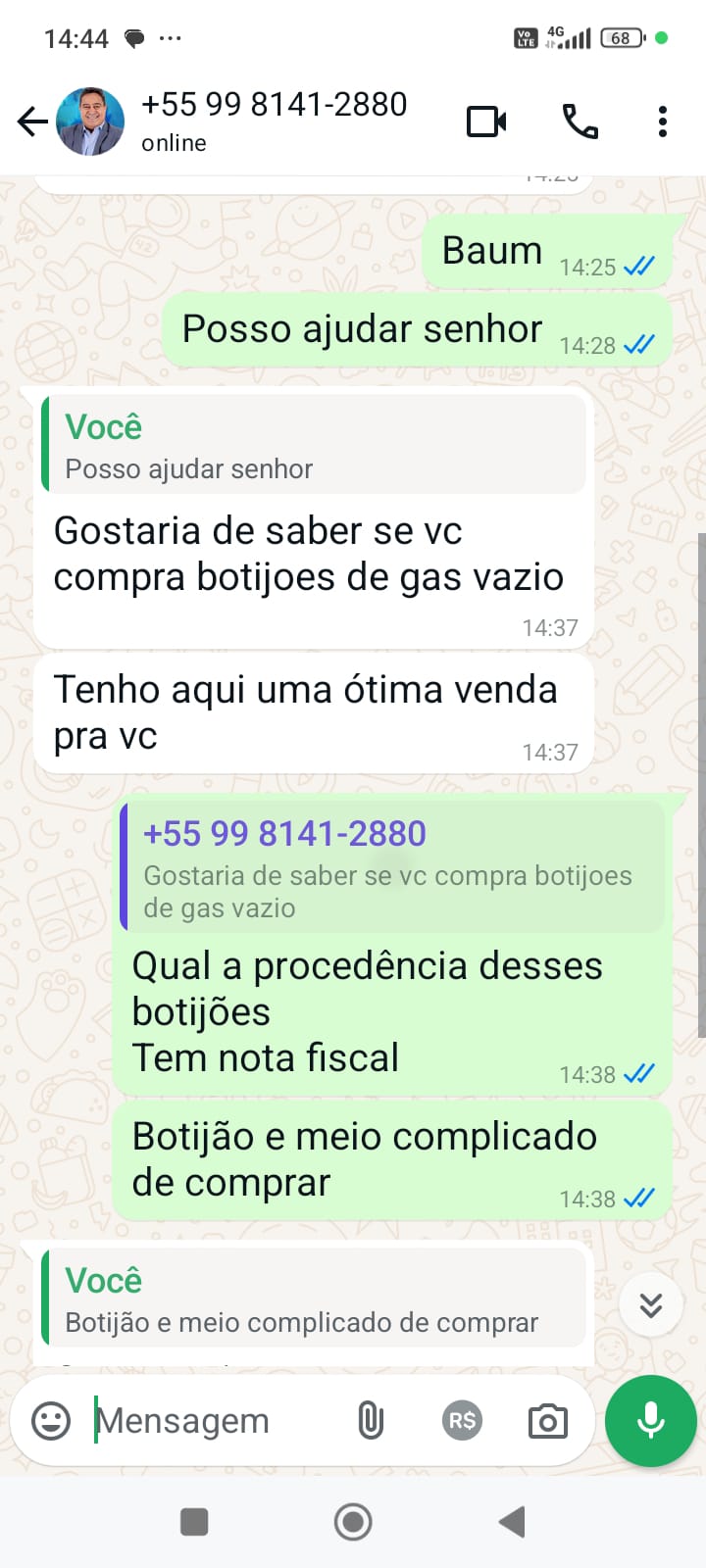Go to the home screen
The height and width of the screenshot is (1568, 706).
(x=353, y=1522)
